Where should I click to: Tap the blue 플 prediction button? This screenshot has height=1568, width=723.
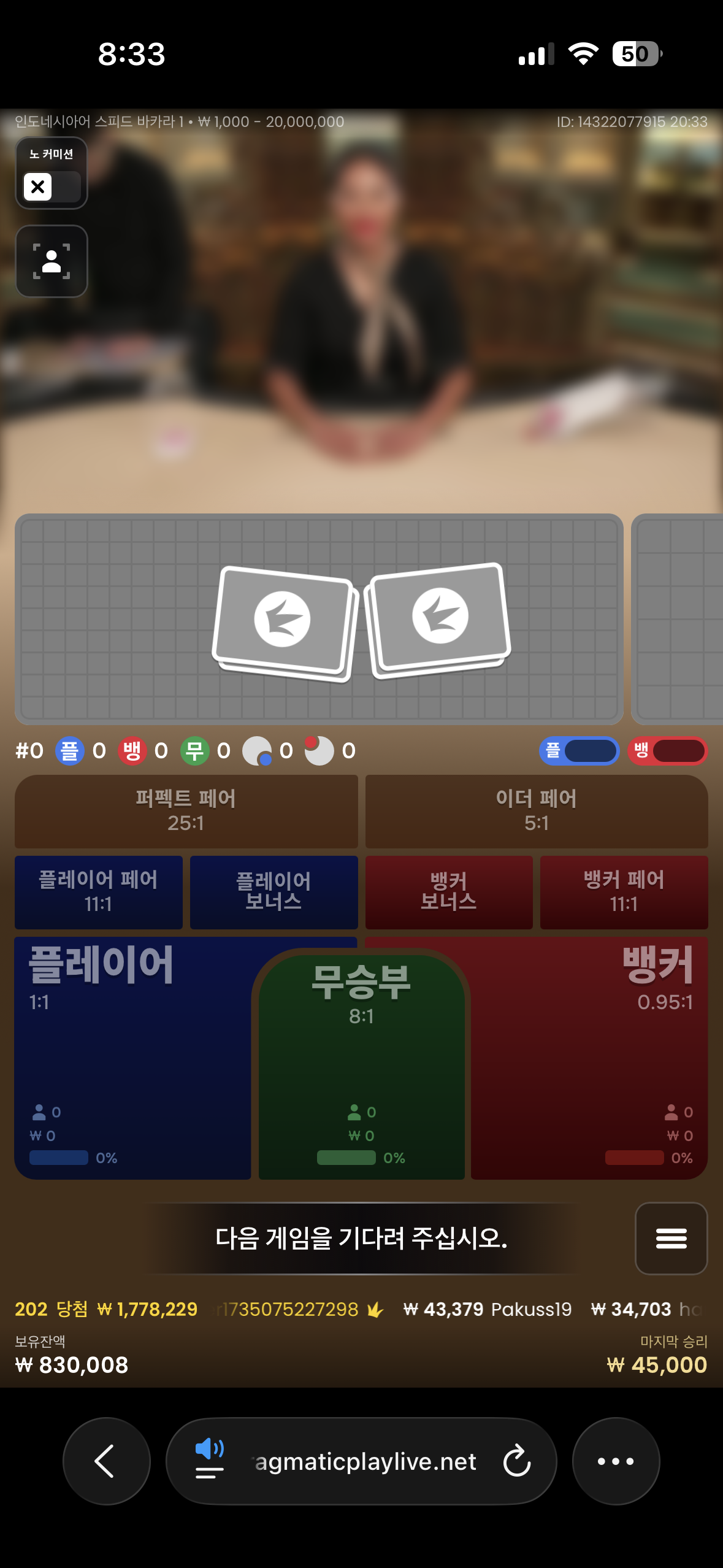(x=579, y=750)
